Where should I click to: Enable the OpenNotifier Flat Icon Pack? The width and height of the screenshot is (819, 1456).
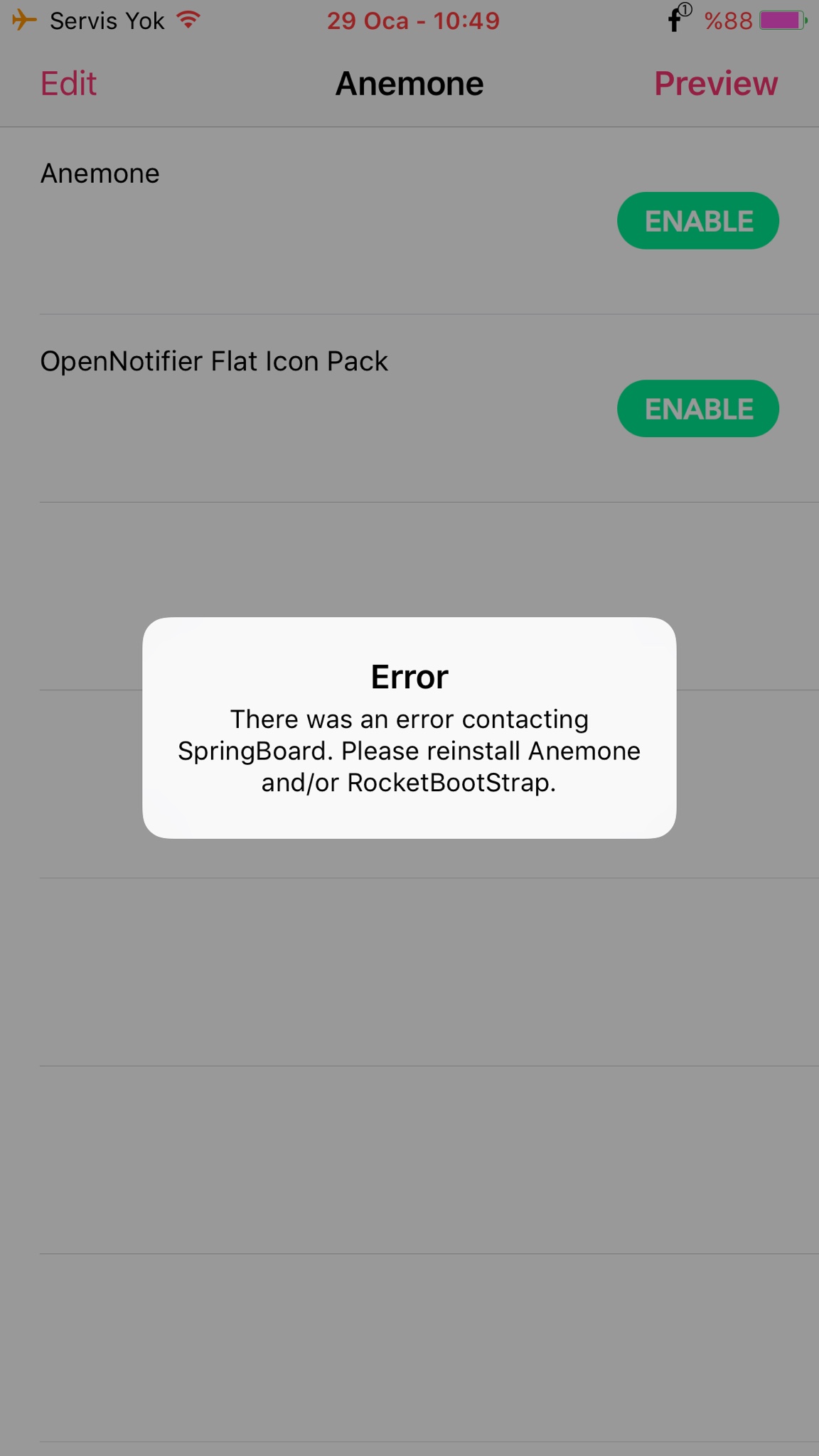click(697, 408)
